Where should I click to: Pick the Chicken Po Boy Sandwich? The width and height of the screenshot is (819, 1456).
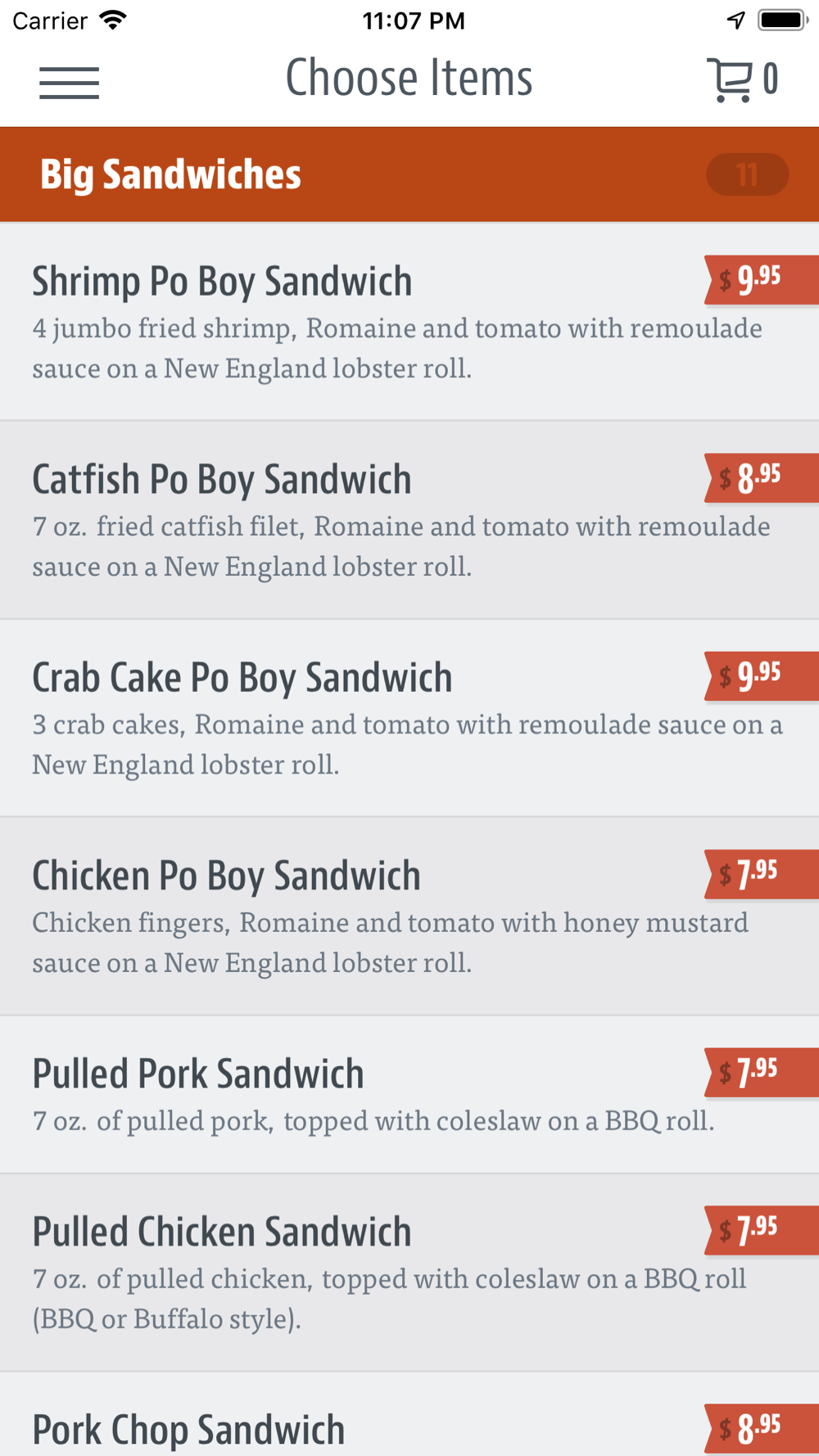click(409, 916)
